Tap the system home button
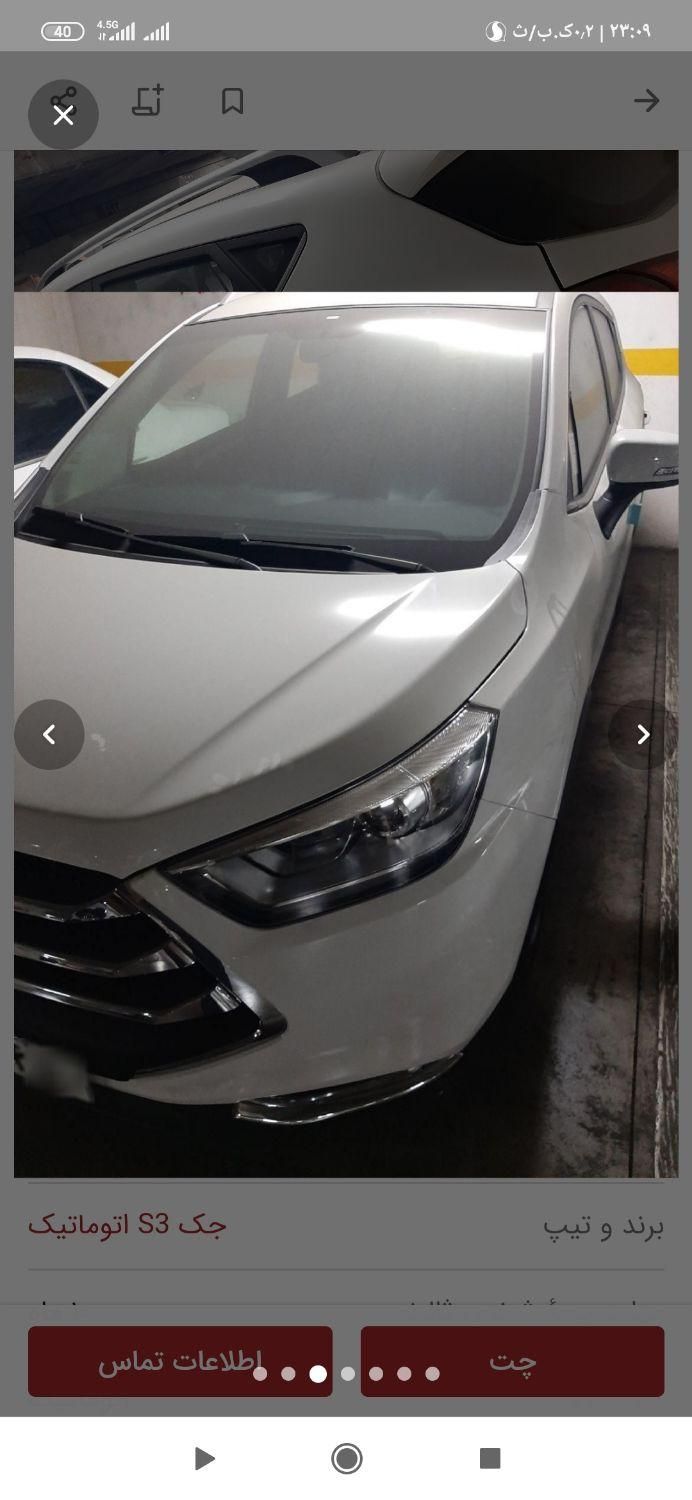 tap(346, 1459)
